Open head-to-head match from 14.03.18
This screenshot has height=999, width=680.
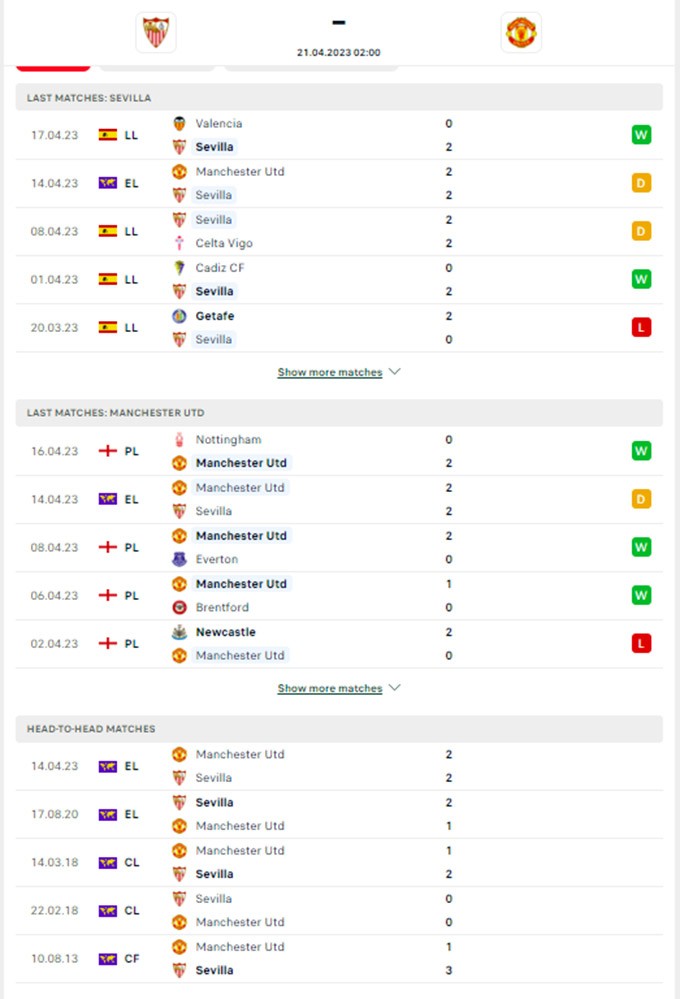[x=340, y=862]
